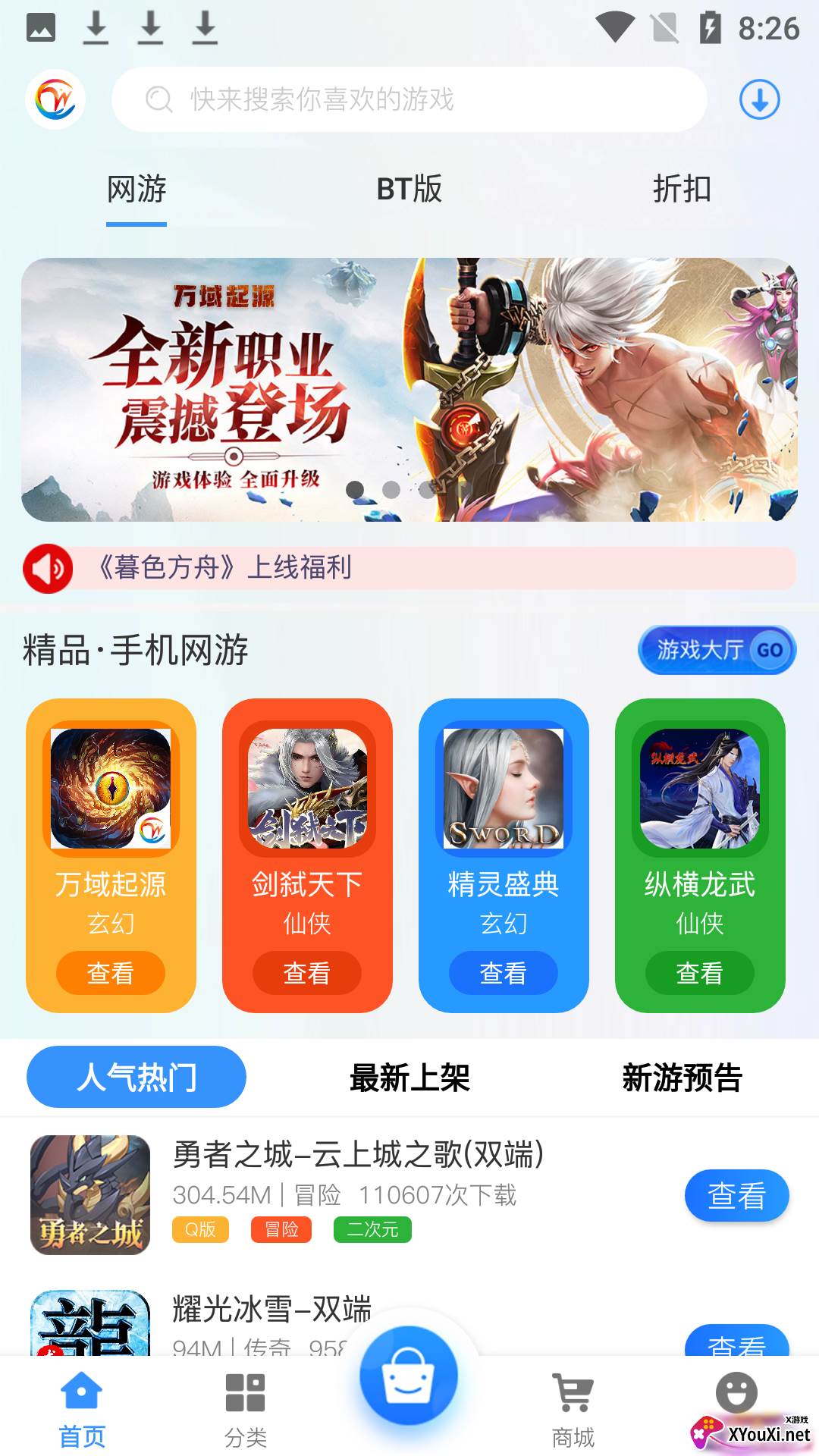
Task: View the 剑弑天下 game card
Action: 306,973
